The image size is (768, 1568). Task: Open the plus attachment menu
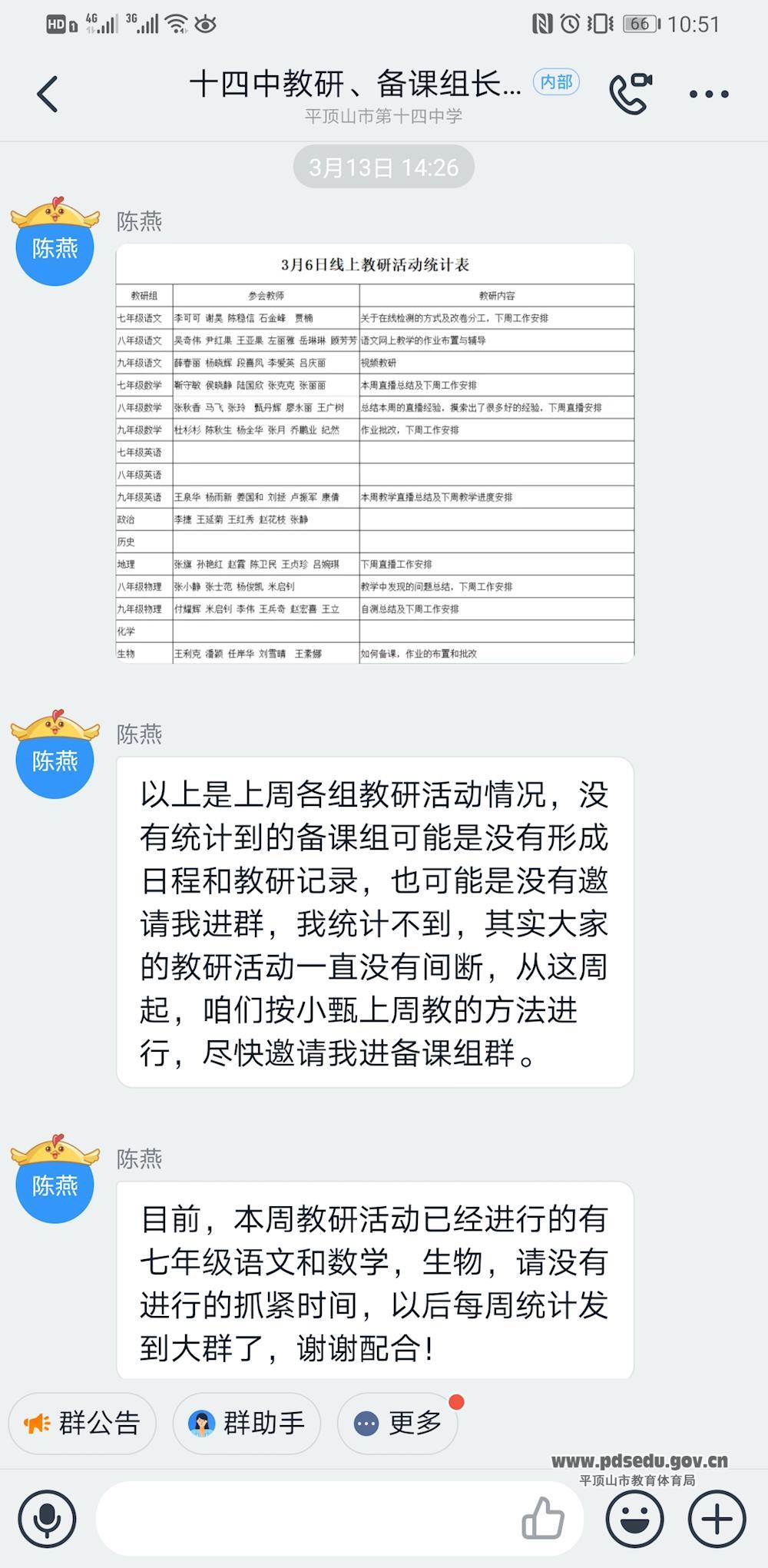tap(717, 1518)
